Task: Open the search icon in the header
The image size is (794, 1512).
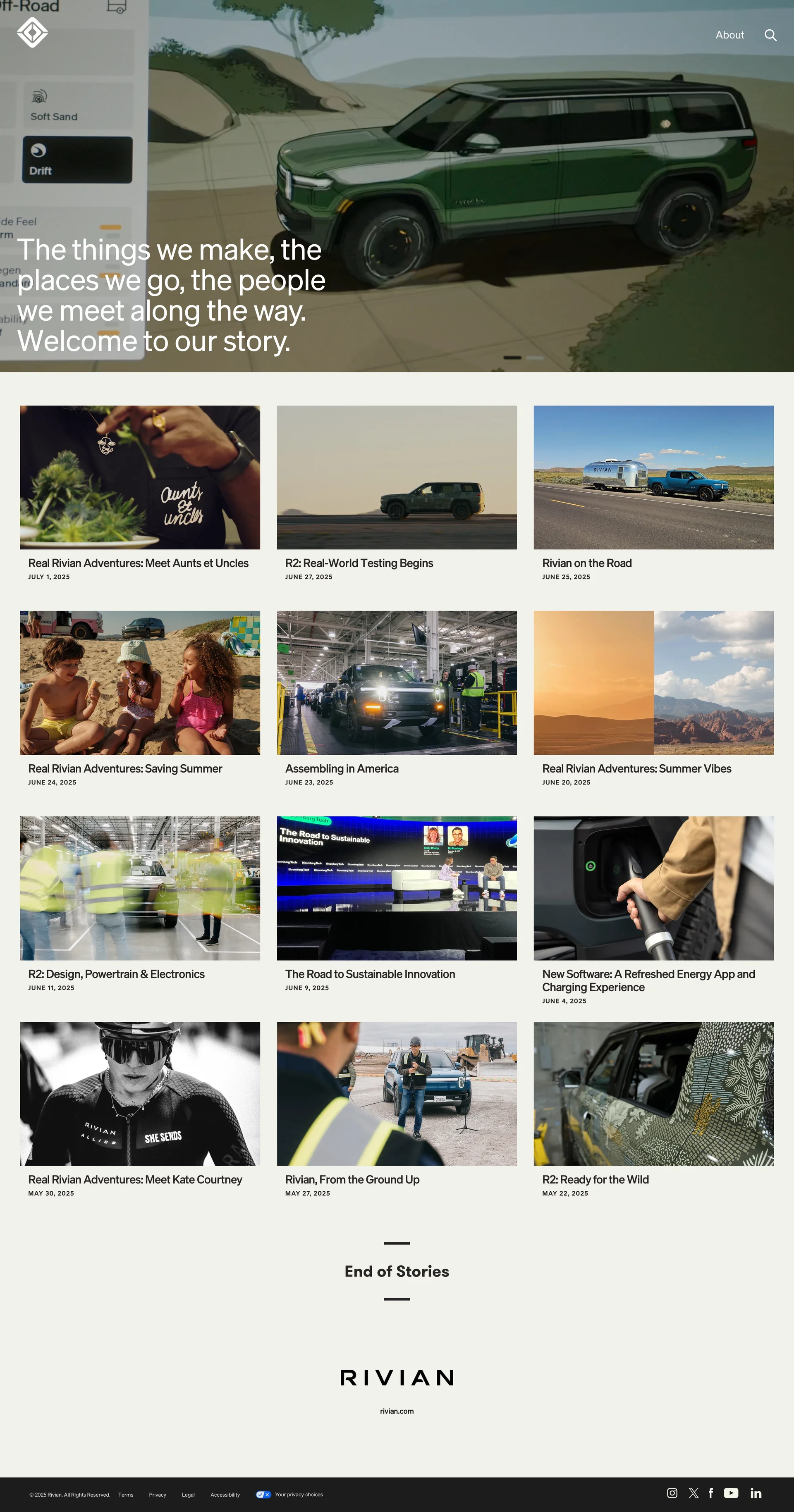Action: [770, 35]
